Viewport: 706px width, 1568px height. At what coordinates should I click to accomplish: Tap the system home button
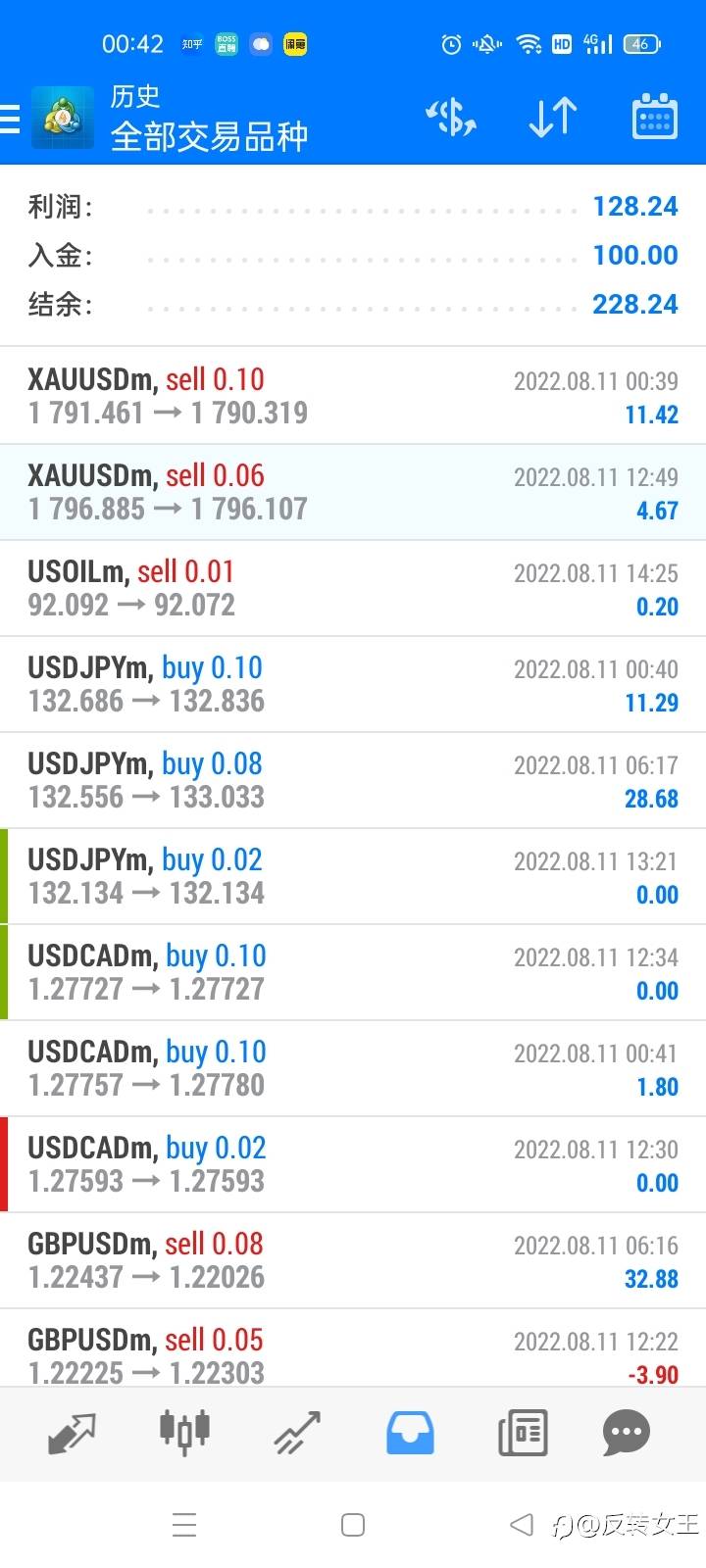[x=353, y=1524]
